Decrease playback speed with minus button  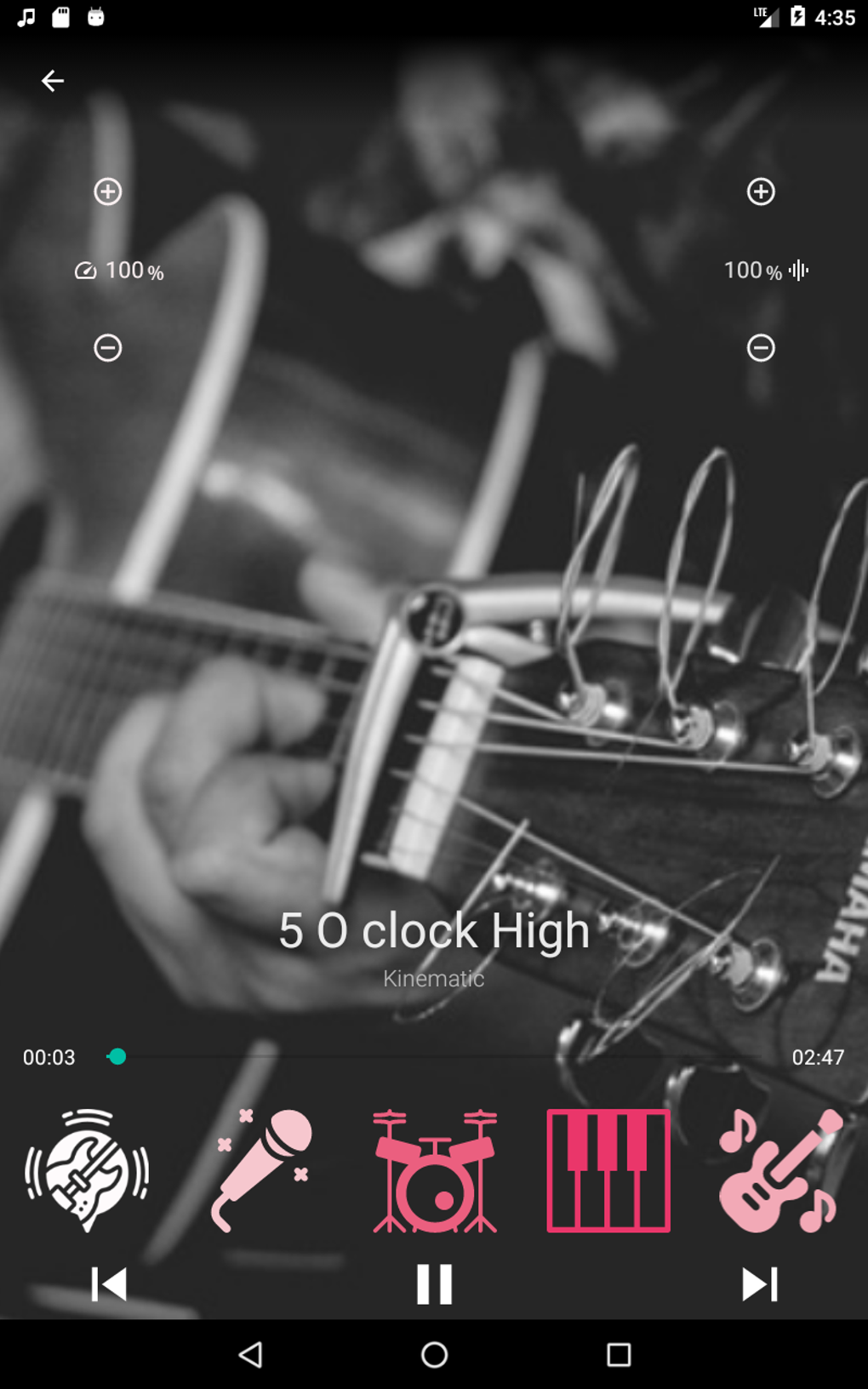(108, 347)
